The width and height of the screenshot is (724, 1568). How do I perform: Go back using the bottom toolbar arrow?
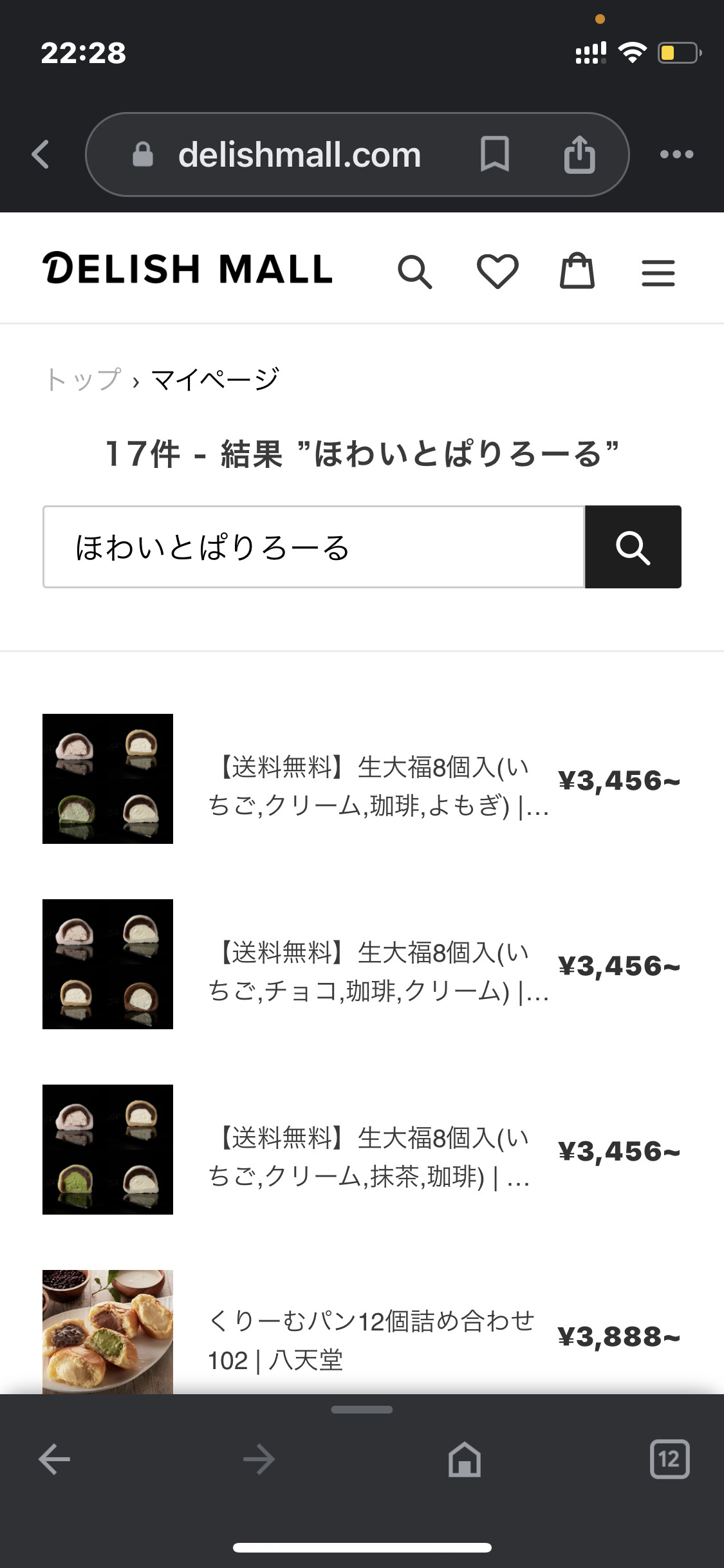point(55,1459)
